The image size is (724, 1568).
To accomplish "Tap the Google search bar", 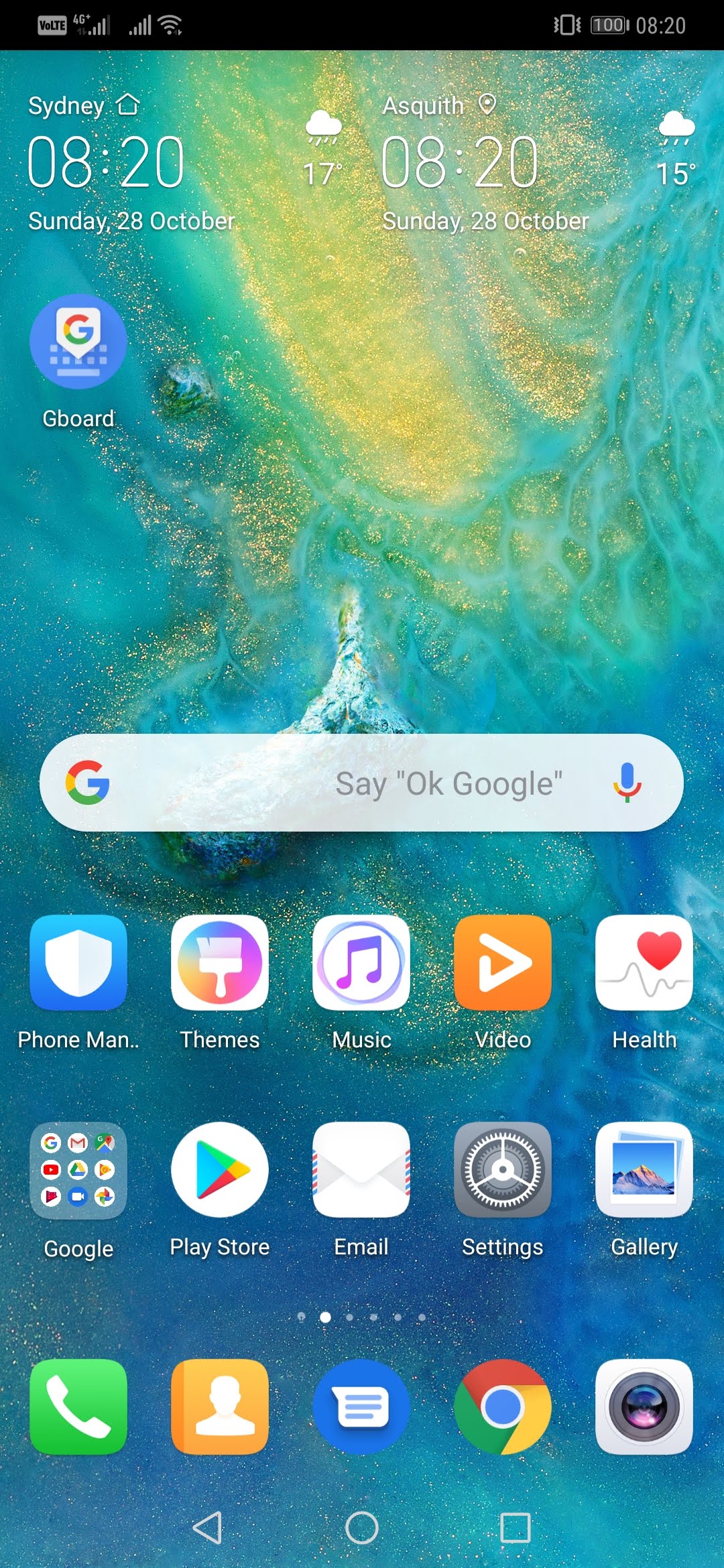I will coord(361,783).
